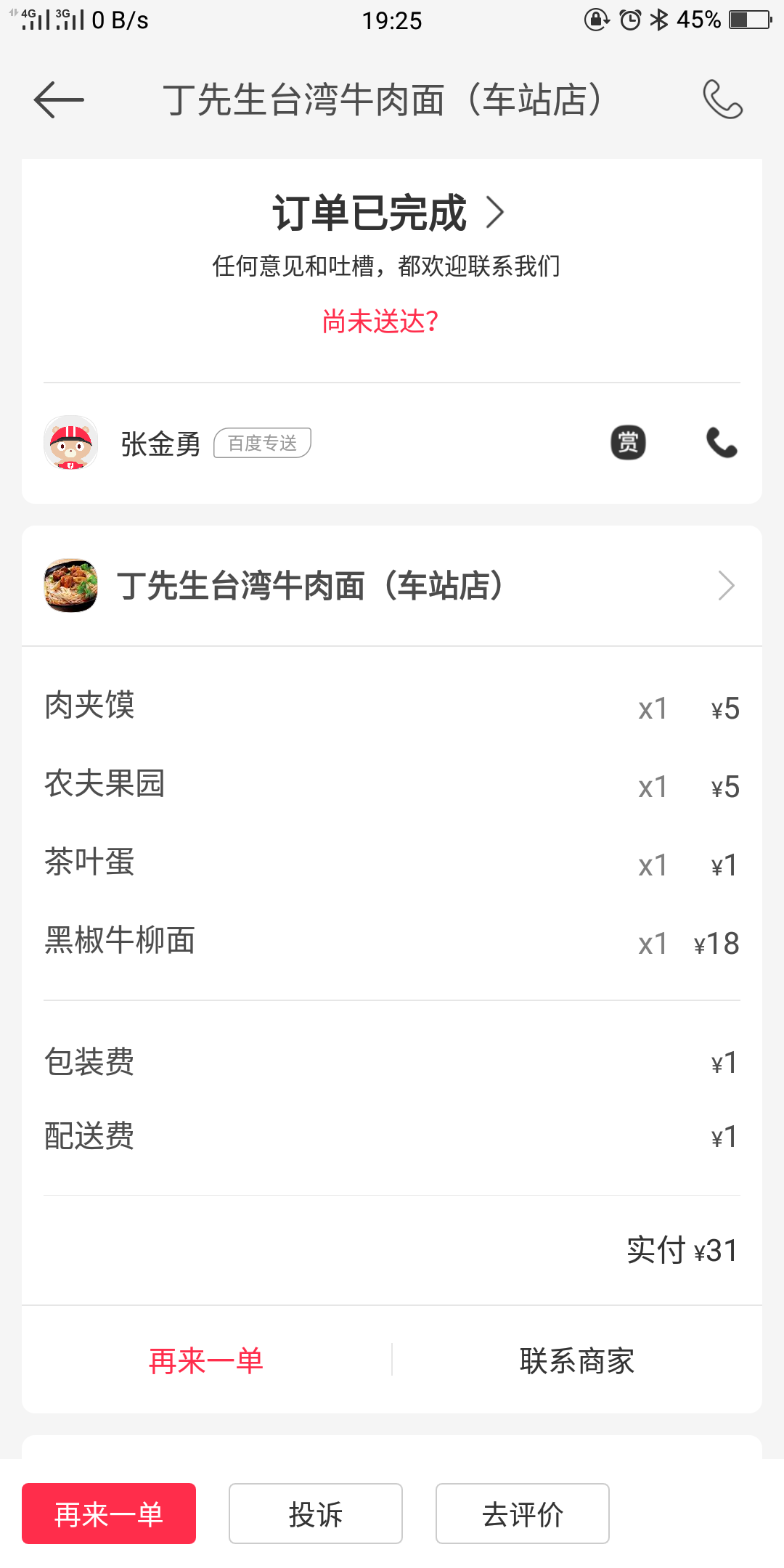This screenshot has width=784, height=1568.
Task: Go back using the top-left arrow
Action: click(59, 99)
